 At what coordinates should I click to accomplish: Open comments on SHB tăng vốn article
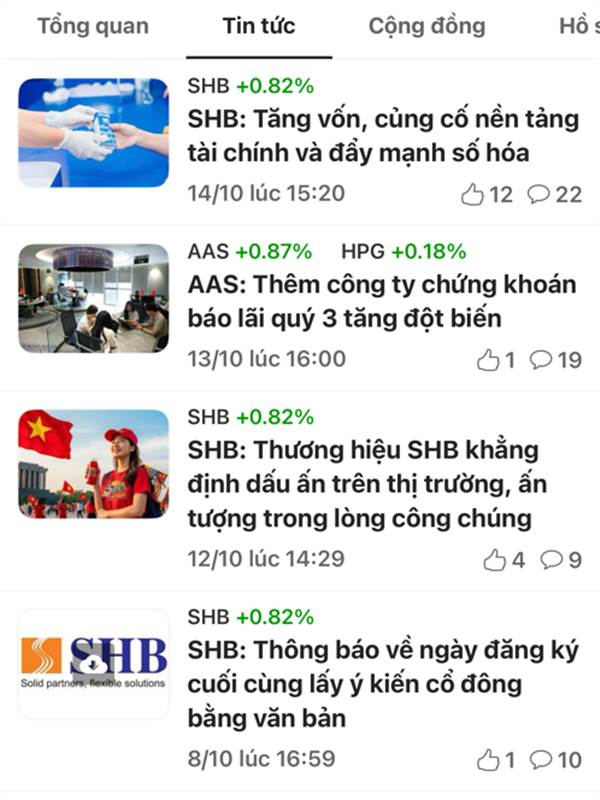(x=554, y=194)
